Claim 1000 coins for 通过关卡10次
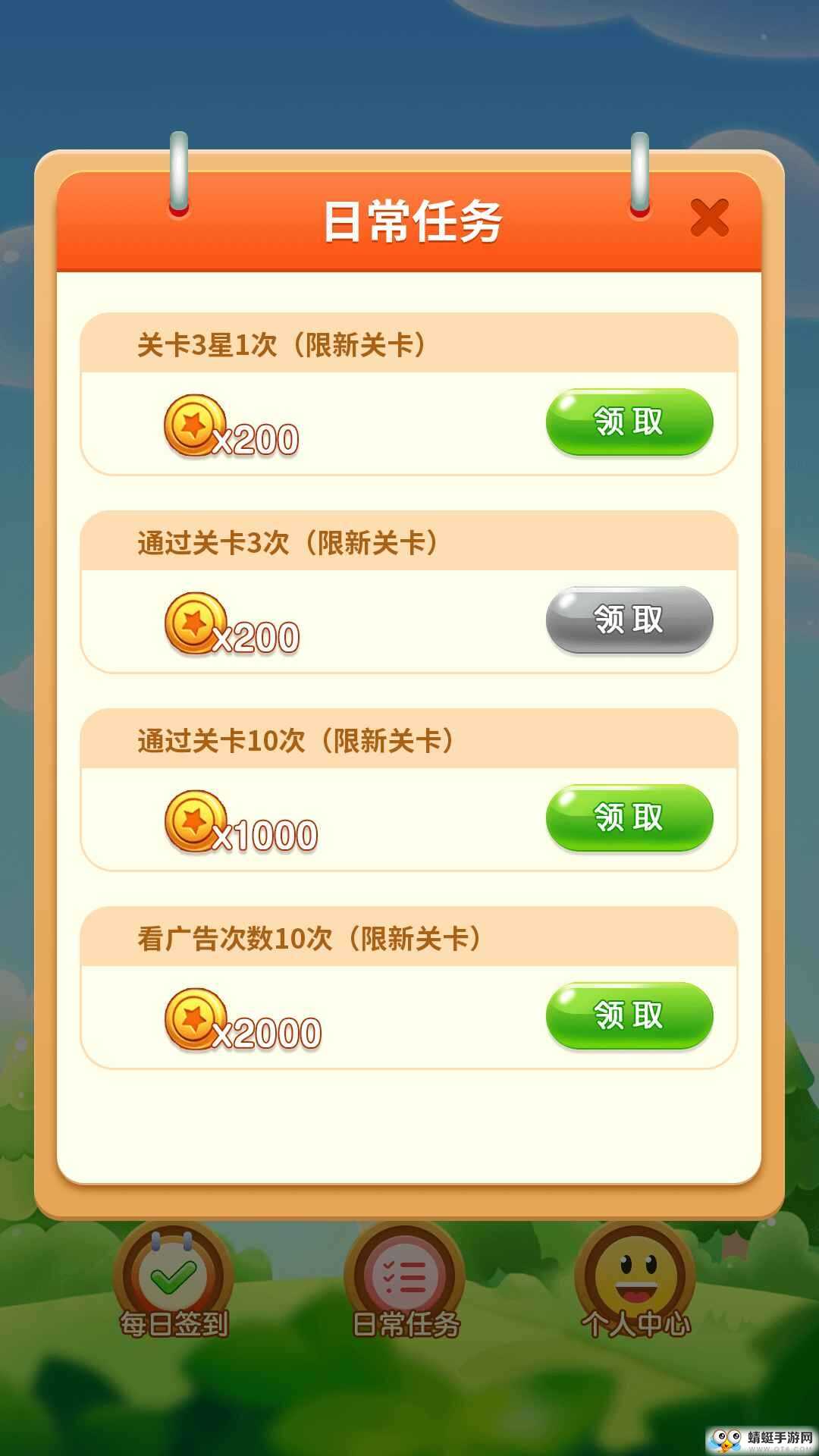This screenshot has height=1456, width=819. coord(629,817)
